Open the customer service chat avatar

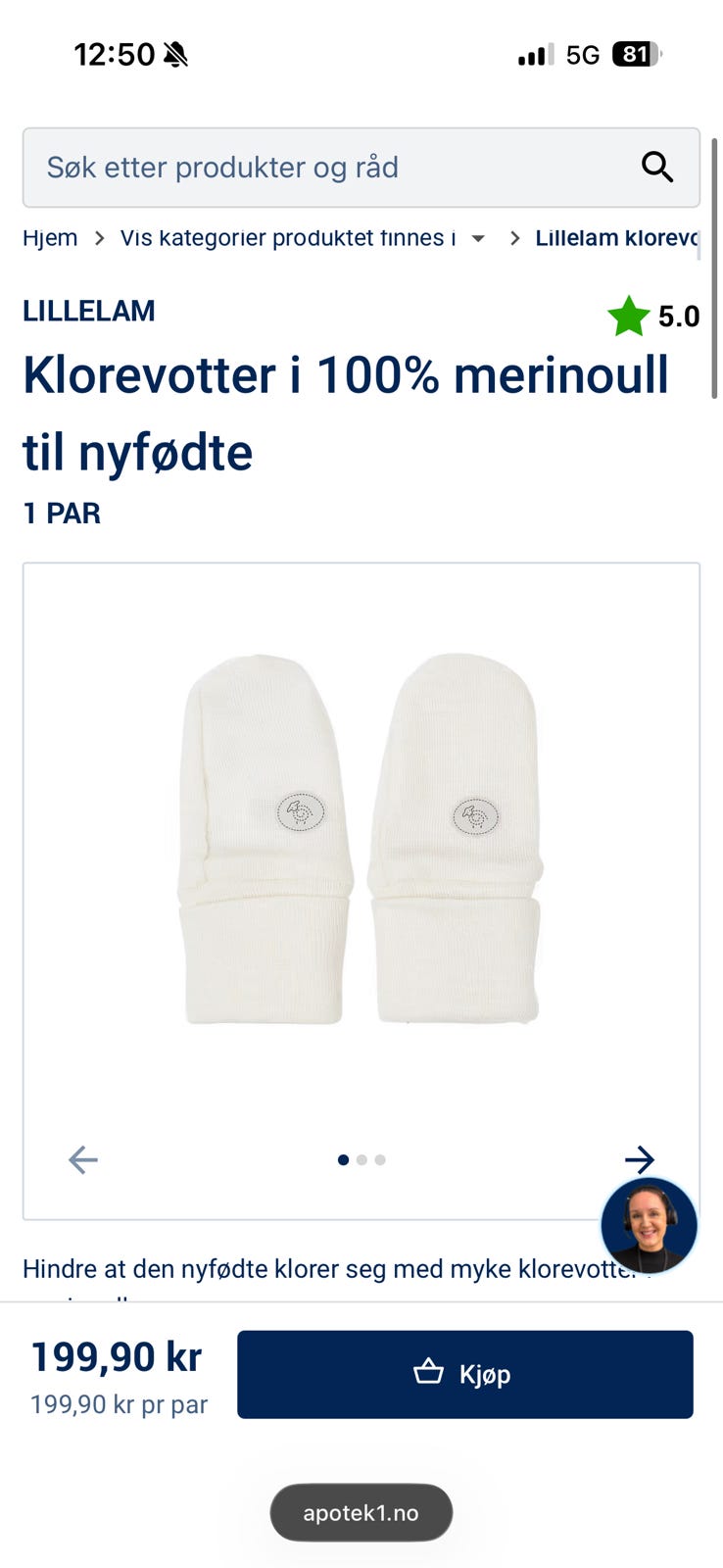(649, 1226)
